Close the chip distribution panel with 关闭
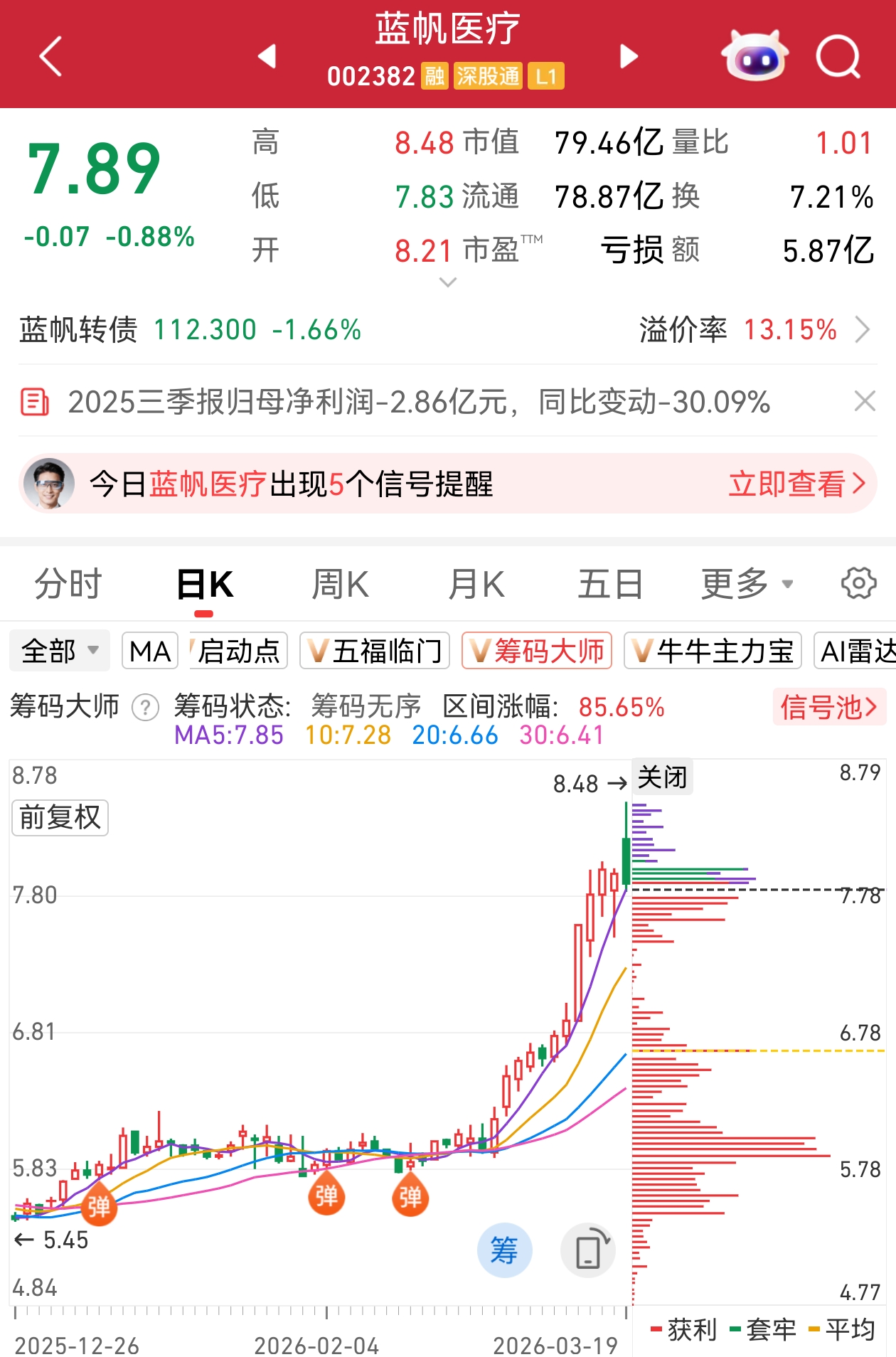Image resolution: width=896 pixels, height=1357 pixels. [x=662, y=777]
